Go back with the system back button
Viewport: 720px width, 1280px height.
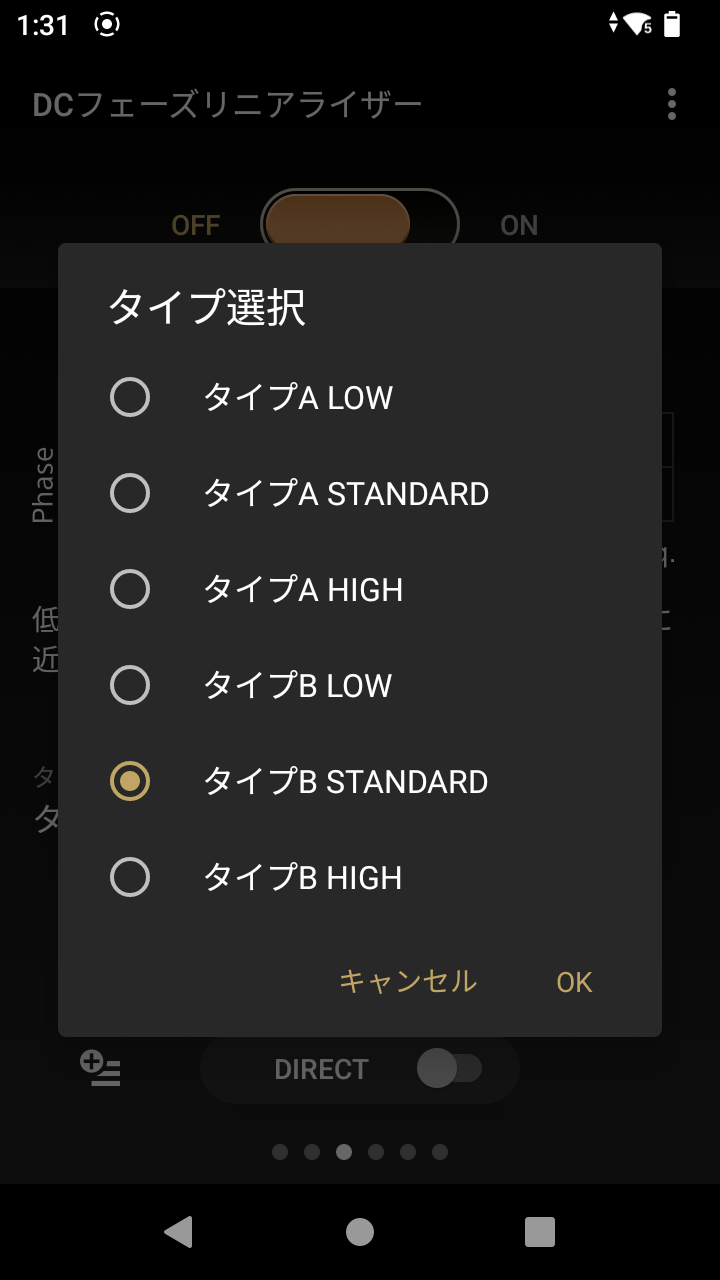178,1232
